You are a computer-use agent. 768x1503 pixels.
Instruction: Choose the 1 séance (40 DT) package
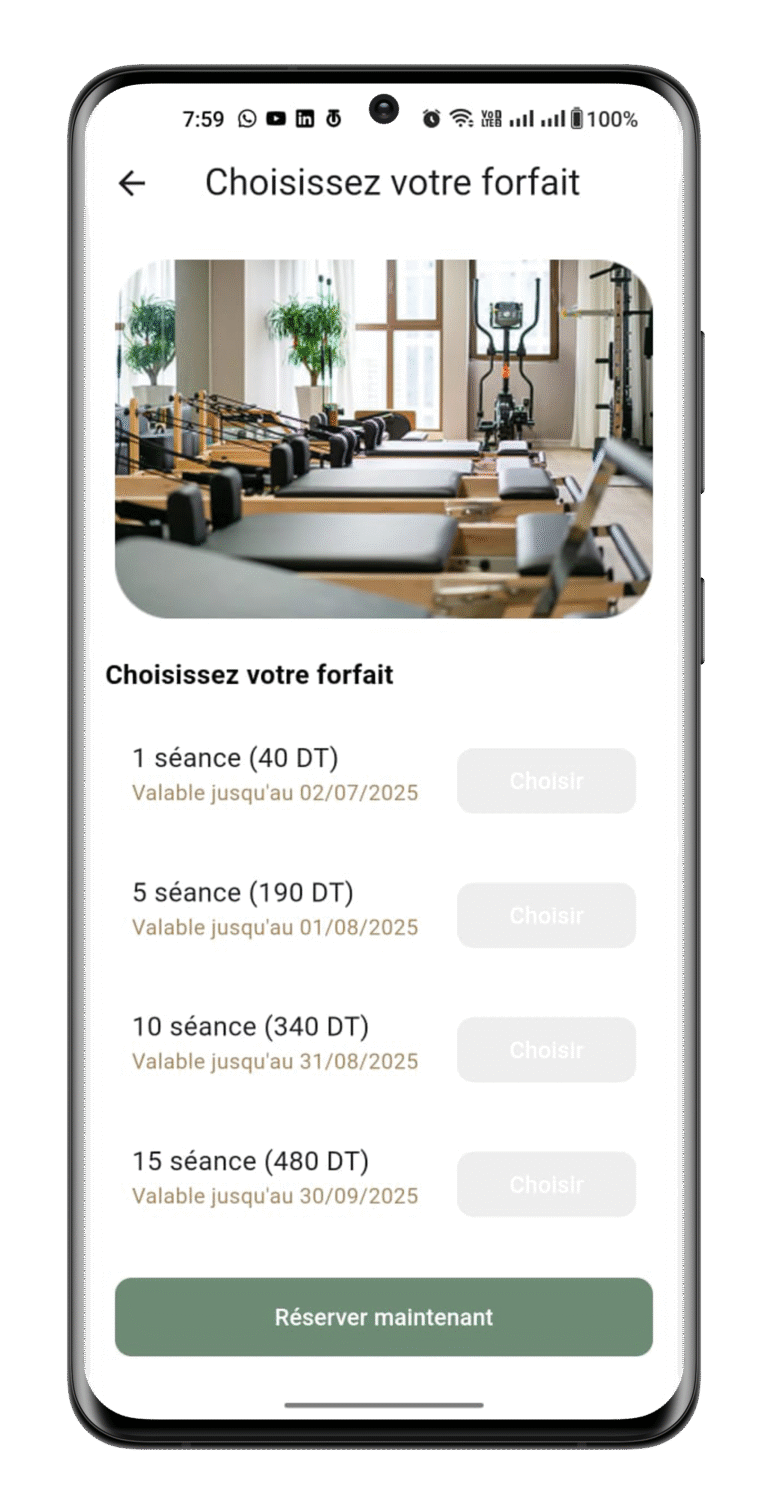coord(546,781)
